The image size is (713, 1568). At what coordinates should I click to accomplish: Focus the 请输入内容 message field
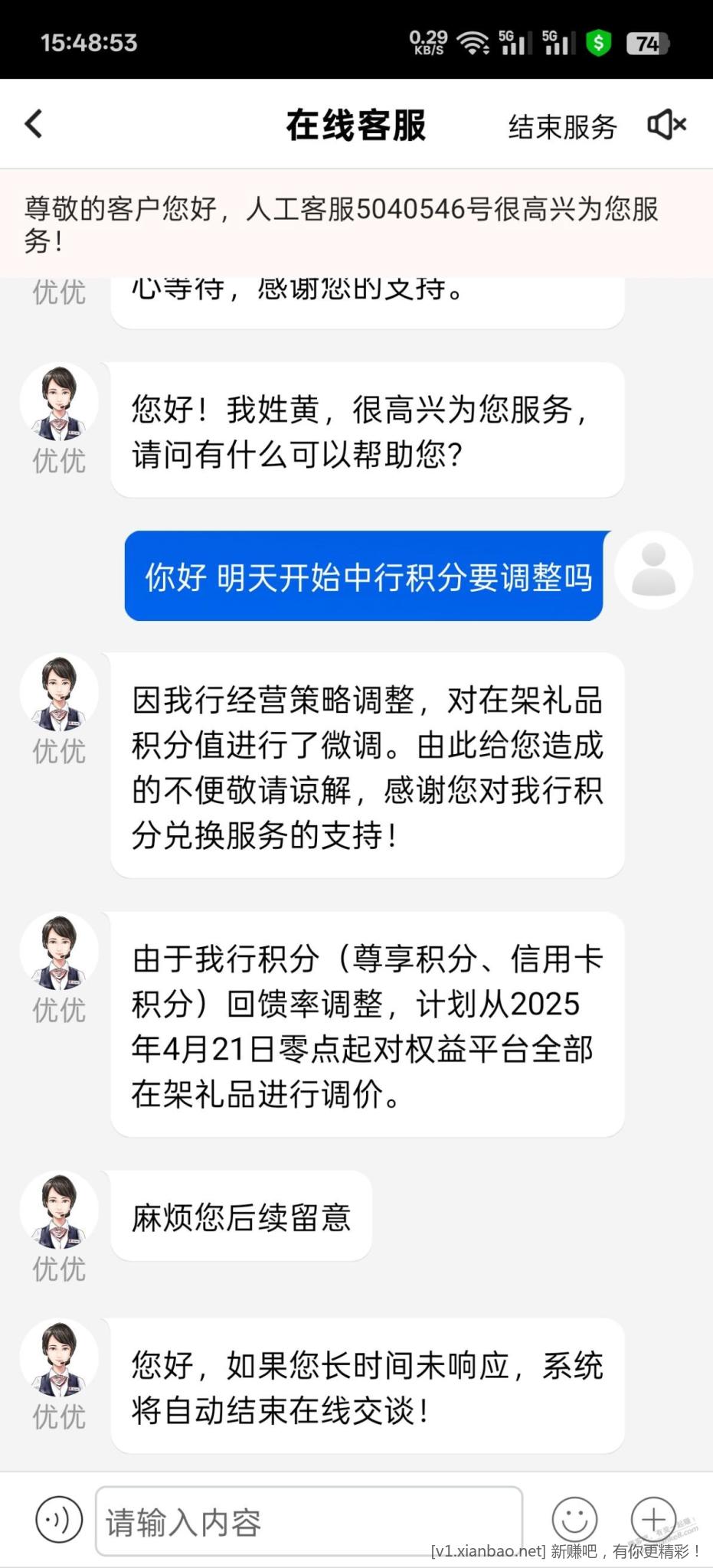coord(308,1521)
